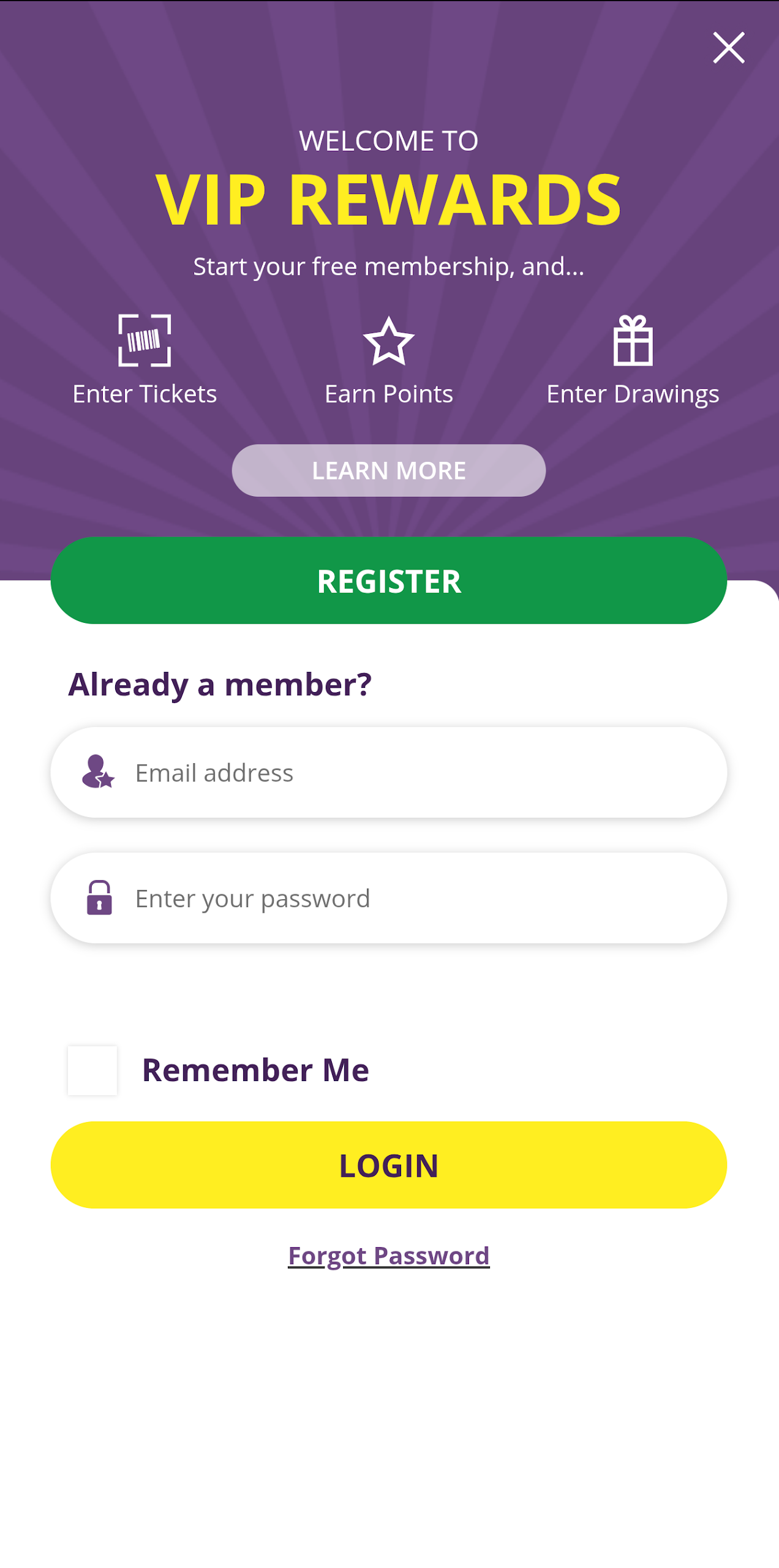The height and width of the screenshot is (1568, 779).
Task: Close the VIP Rewards welcome screen
Action: coord(728,48)
